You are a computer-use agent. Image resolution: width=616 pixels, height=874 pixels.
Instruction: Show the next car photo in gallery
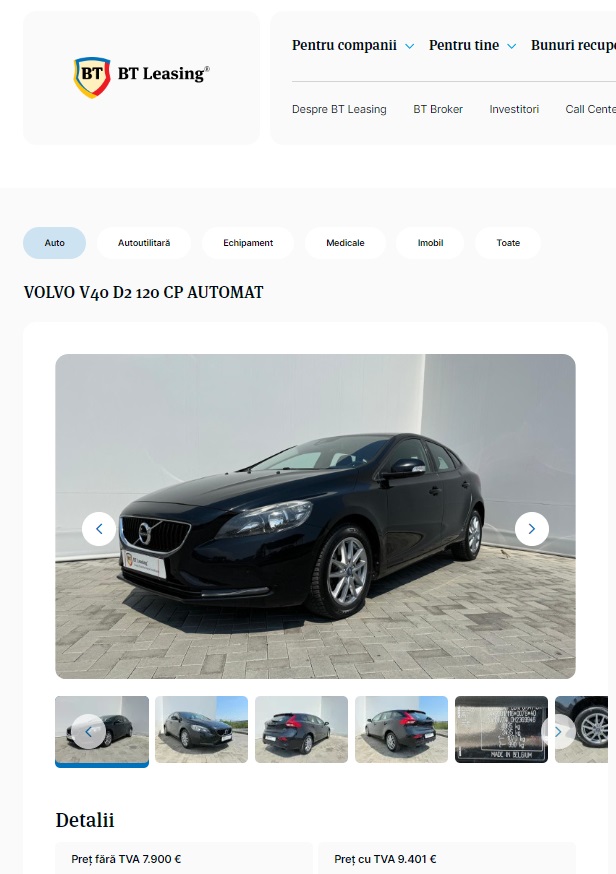click(531, 528)
